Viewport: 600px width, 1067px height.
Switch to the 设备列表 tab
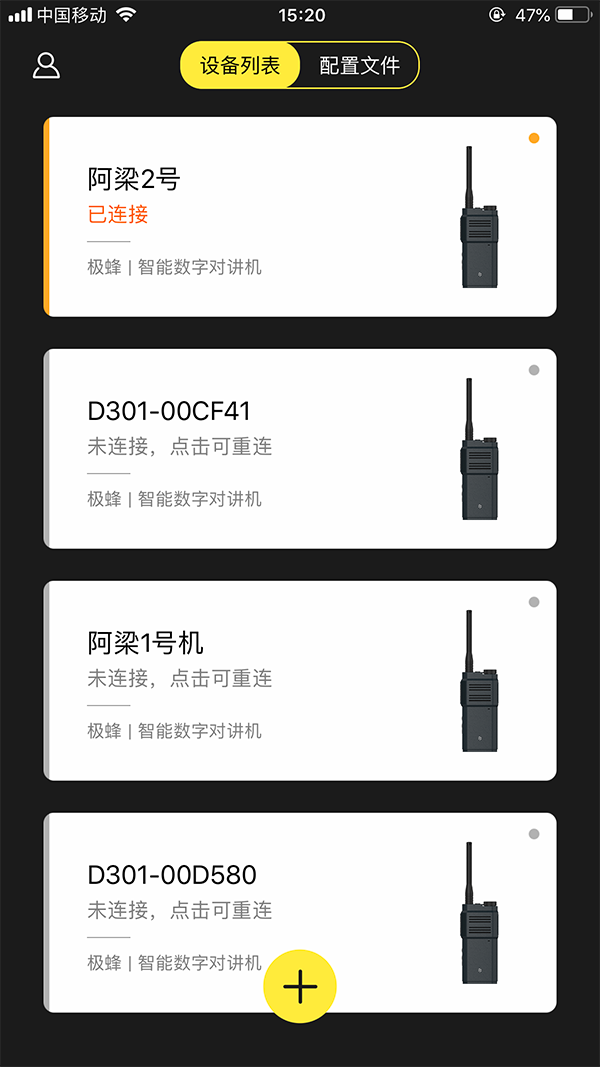[x=240, y=66]
